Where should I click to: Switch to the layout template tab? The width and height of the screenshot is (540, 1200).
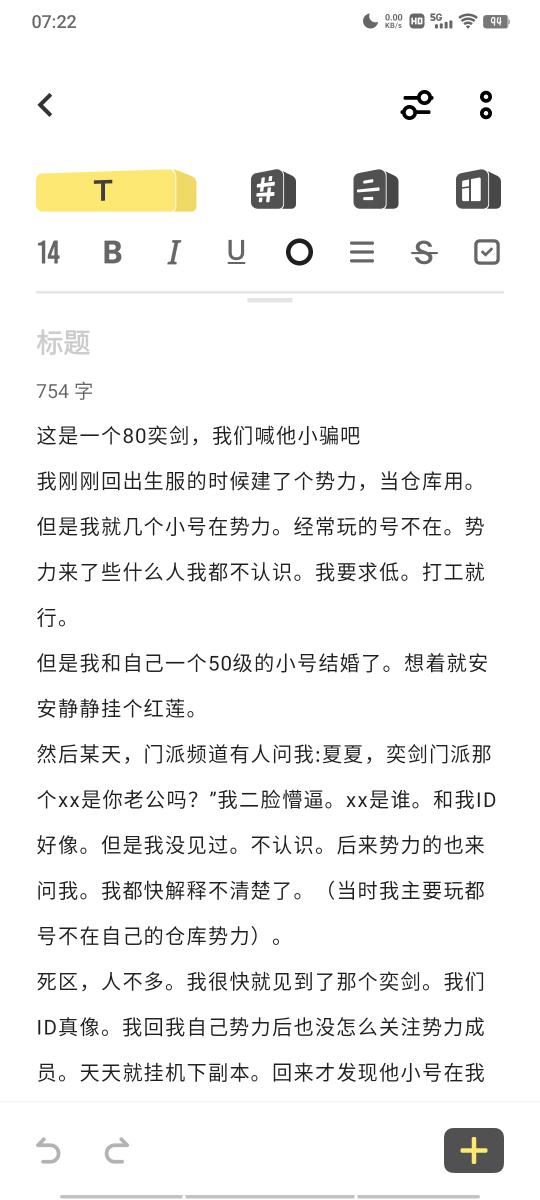click(x=478, y=189)
